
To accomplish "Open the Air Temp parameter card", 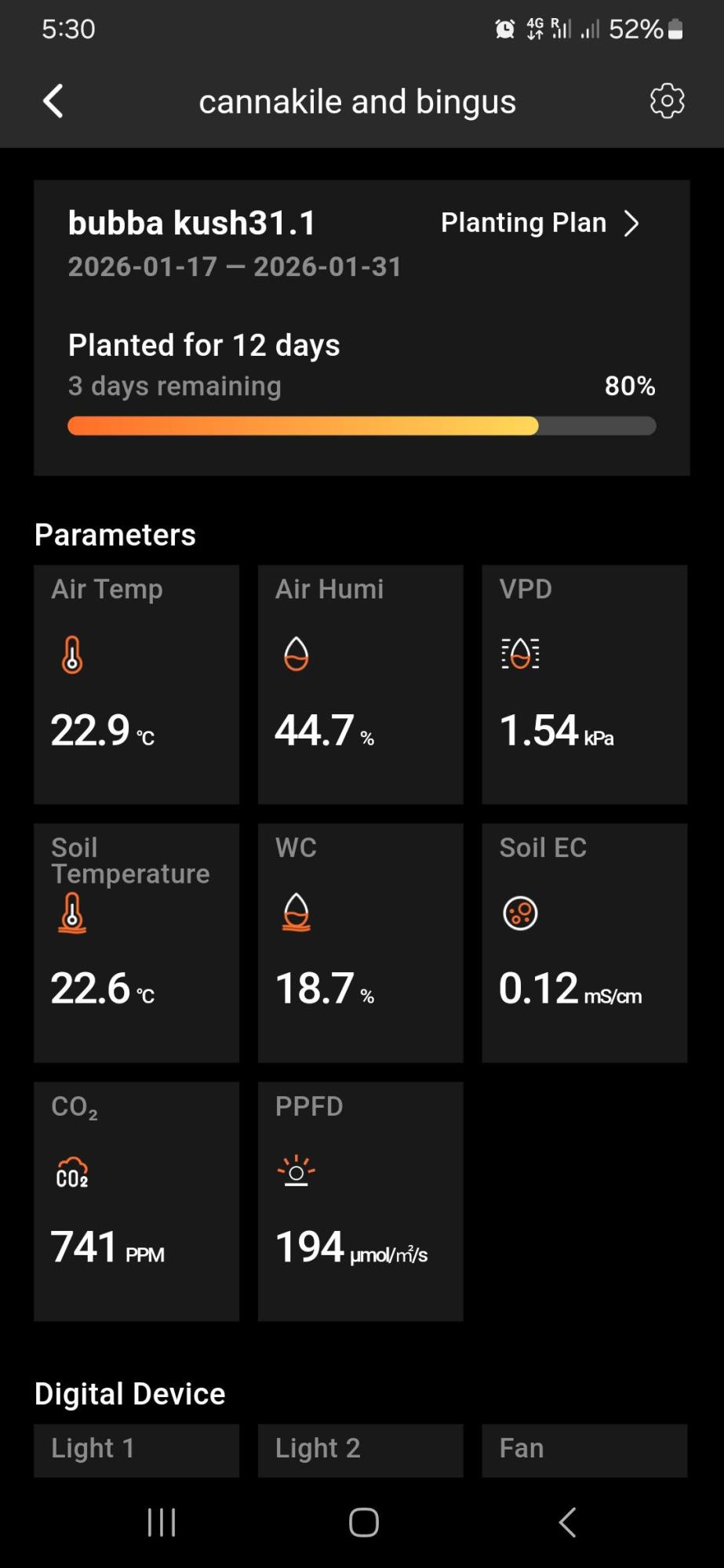I will [136, 684].
